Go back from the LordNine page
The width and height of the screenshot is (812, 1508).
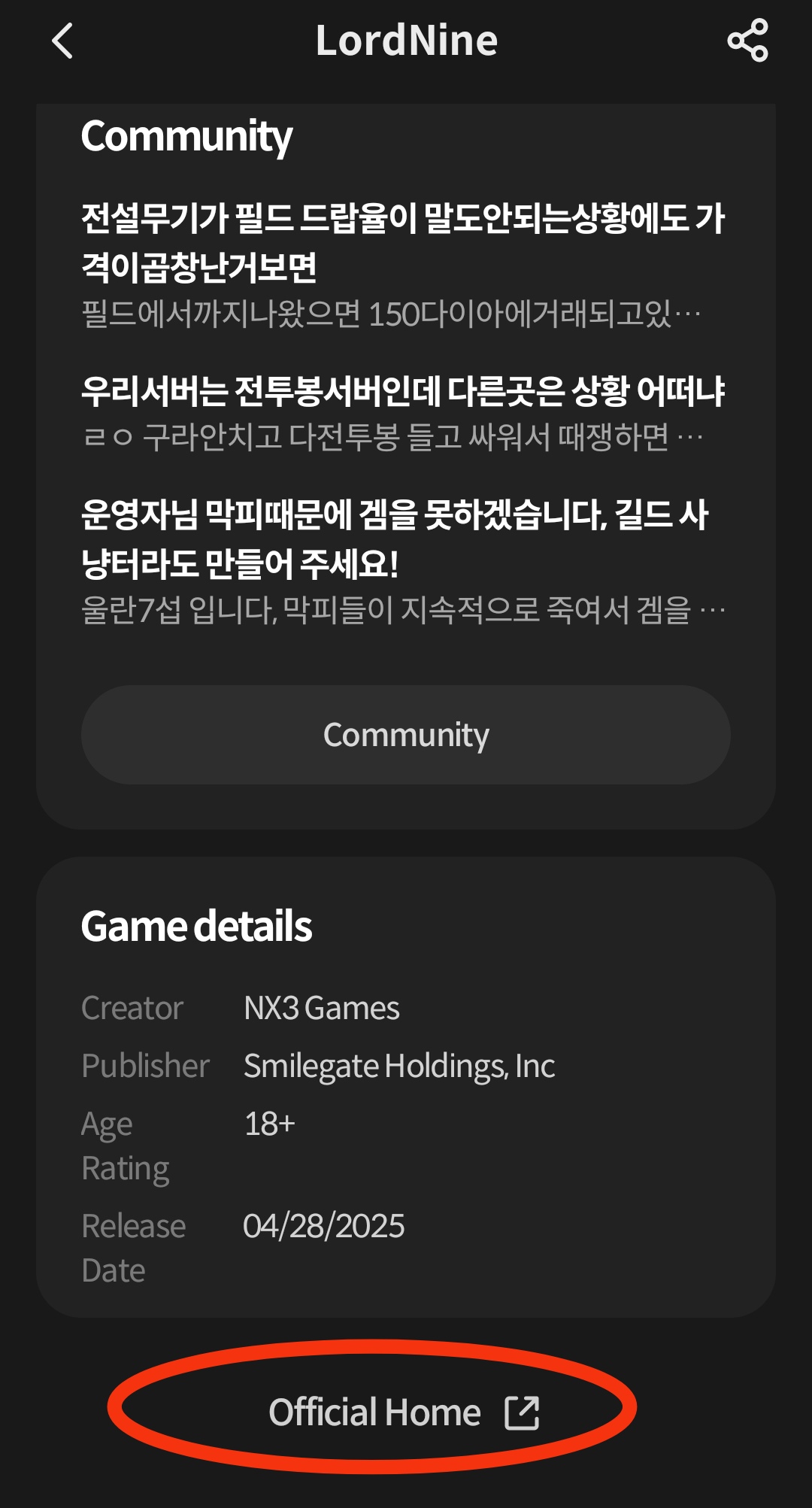63,41
